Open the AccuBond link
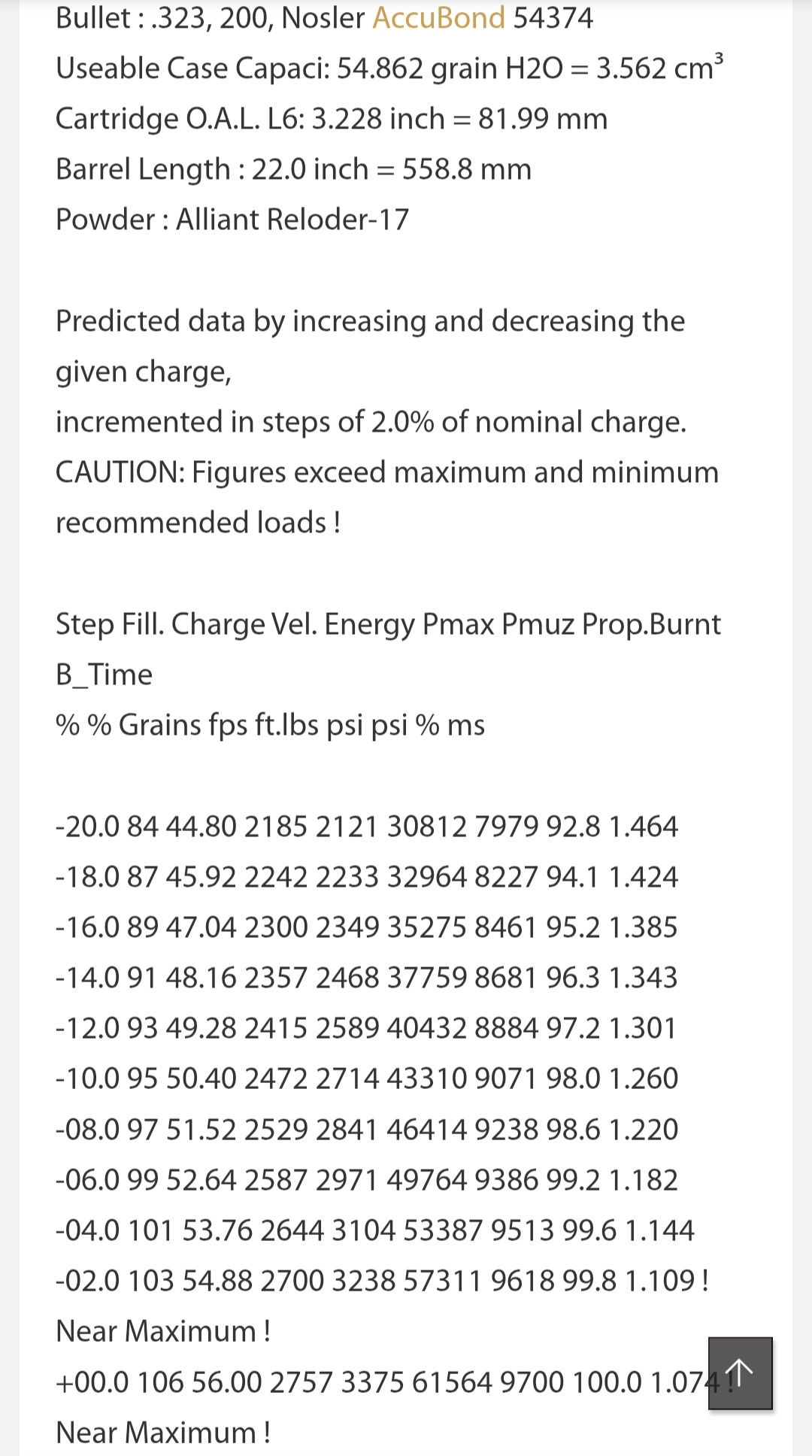 [438, 17]
